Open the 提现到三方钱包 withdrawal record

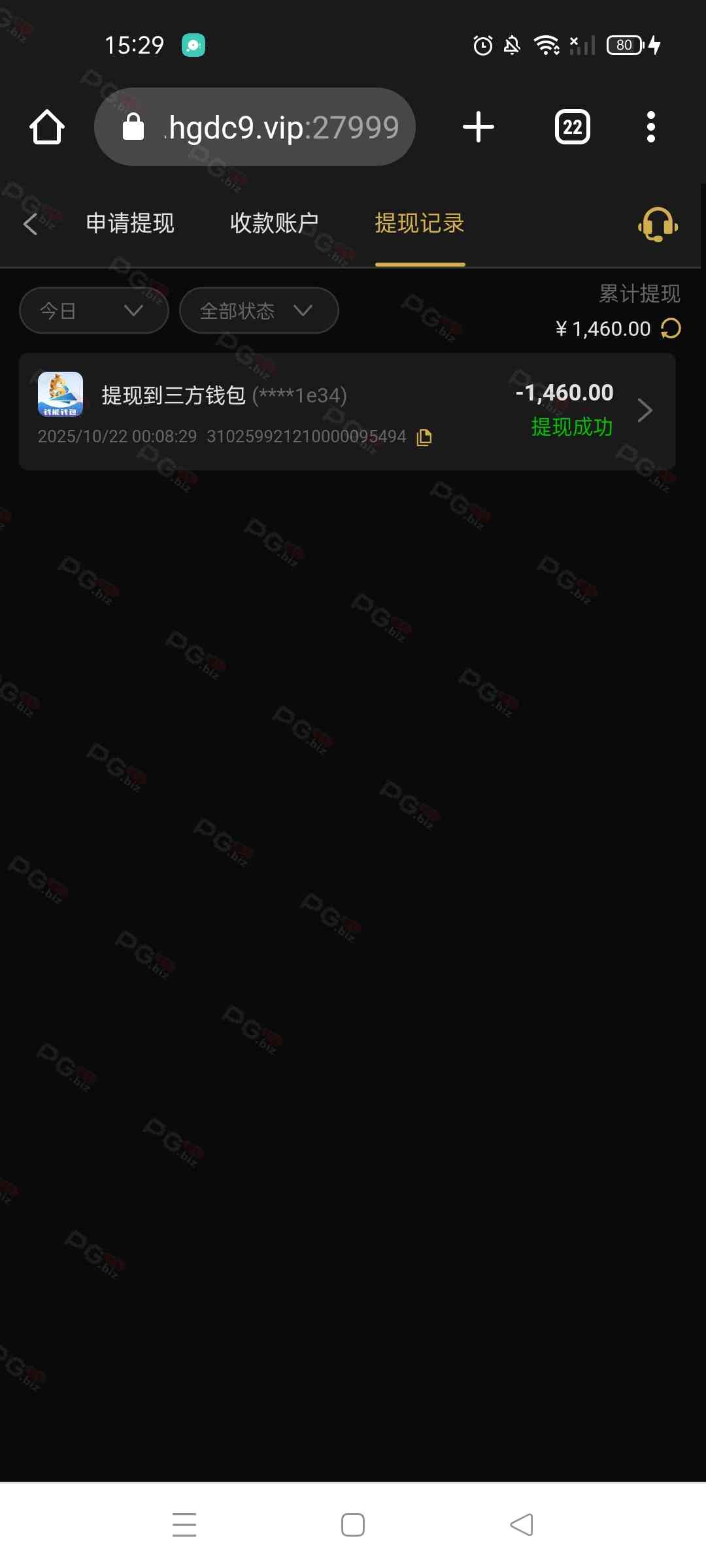346,411
